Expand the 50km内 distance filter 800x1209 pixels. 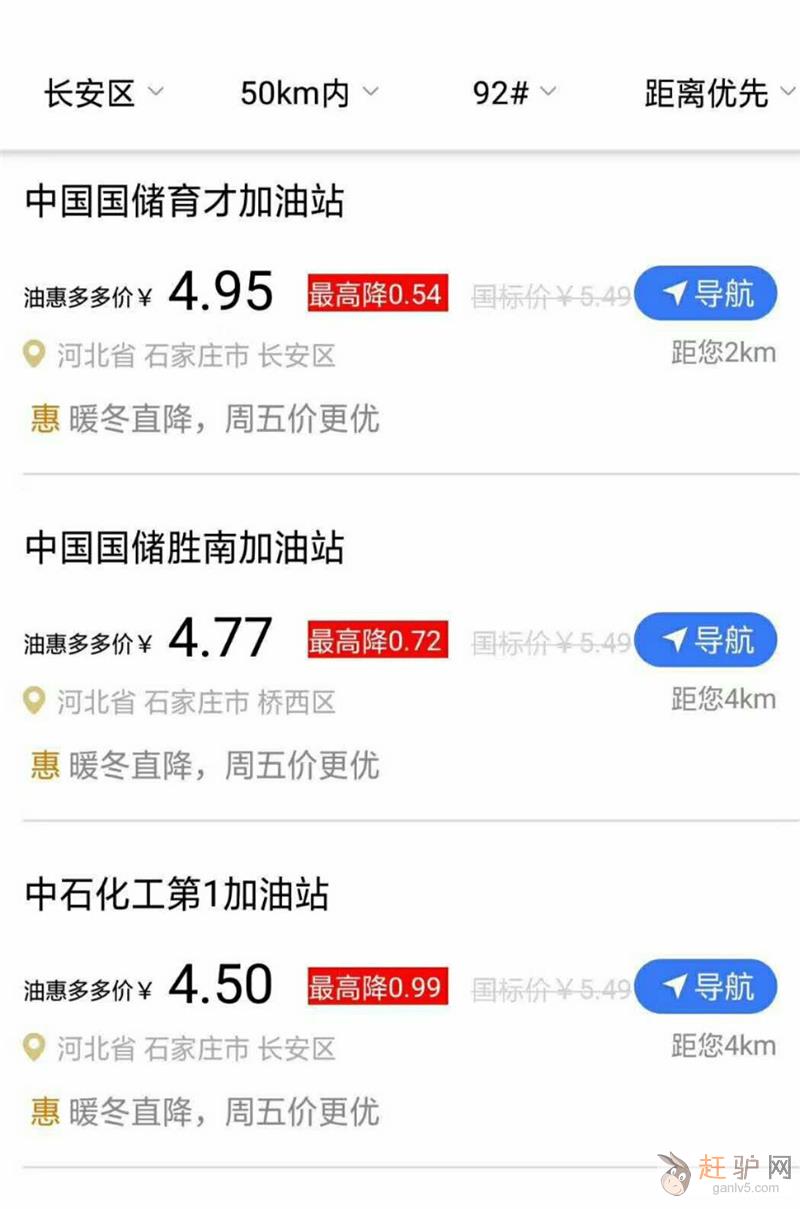tap(309, 94)
